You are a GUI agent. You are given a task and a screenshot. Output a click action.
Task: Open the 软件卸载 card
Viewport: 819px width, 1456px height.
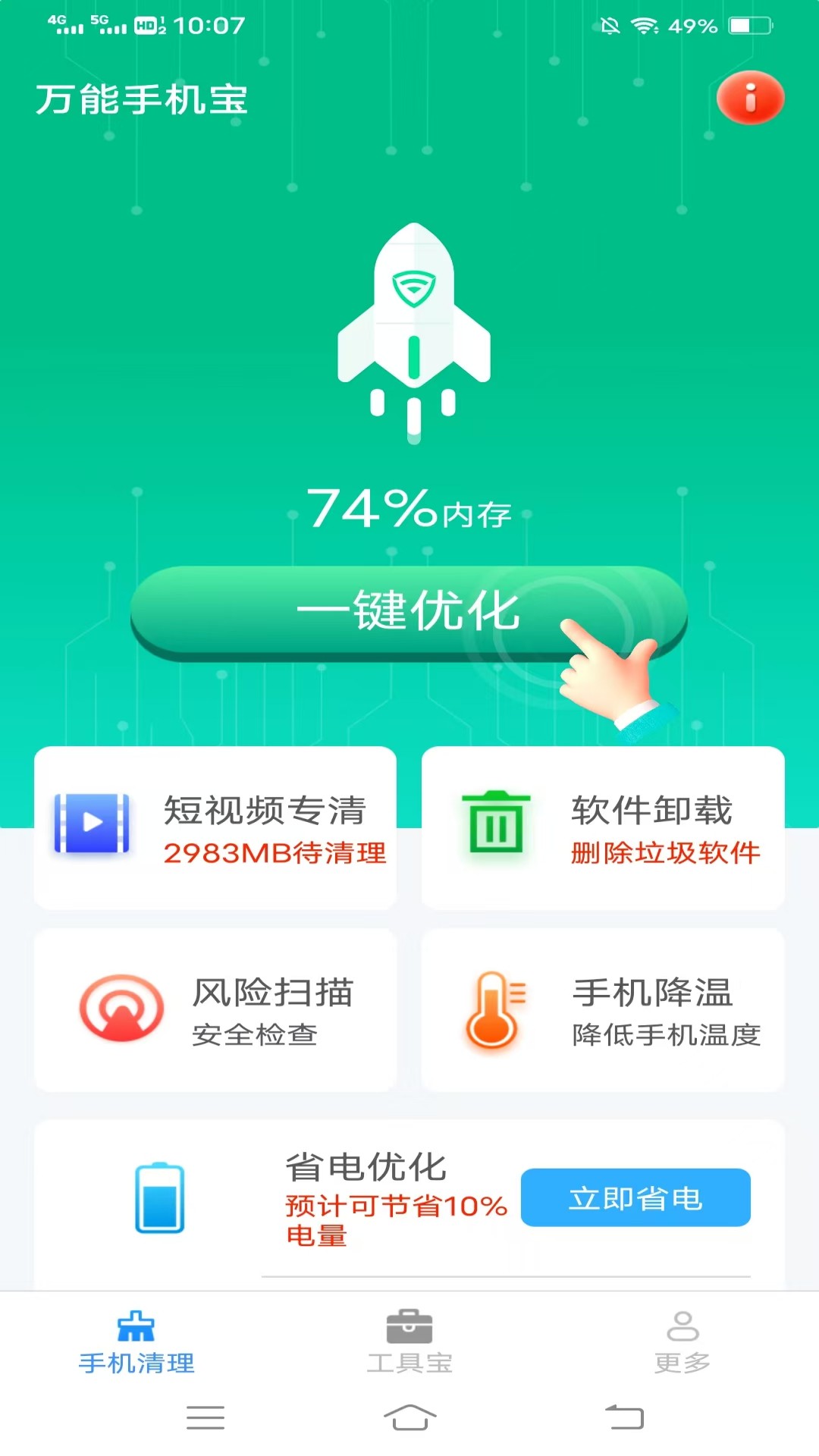[603, 828]
